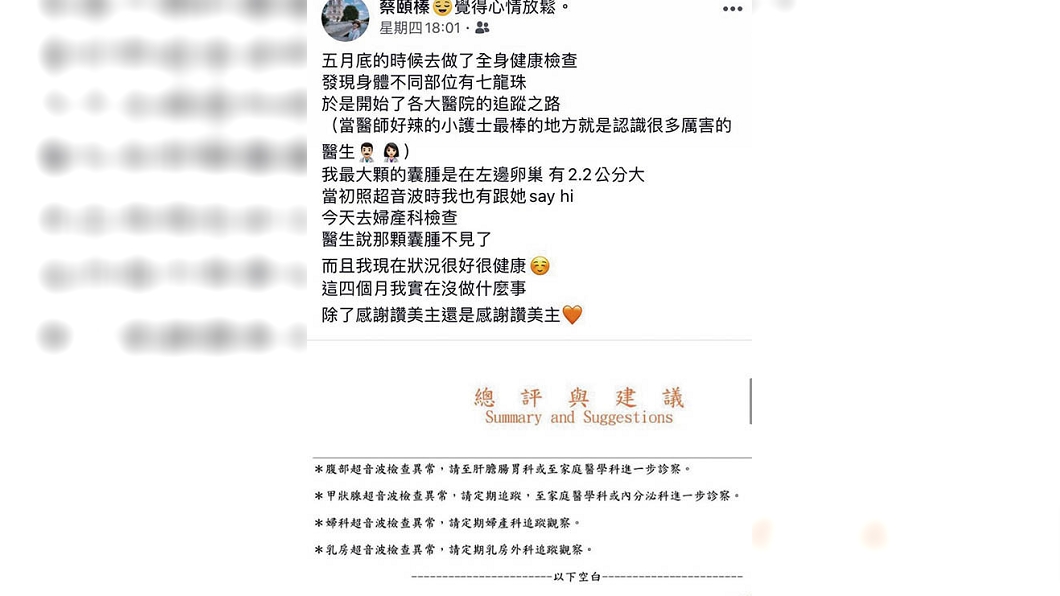1060x596 pixels.
Task: Open the post's overflow menu
Action: pyautogui.click(x=732, y=9)
